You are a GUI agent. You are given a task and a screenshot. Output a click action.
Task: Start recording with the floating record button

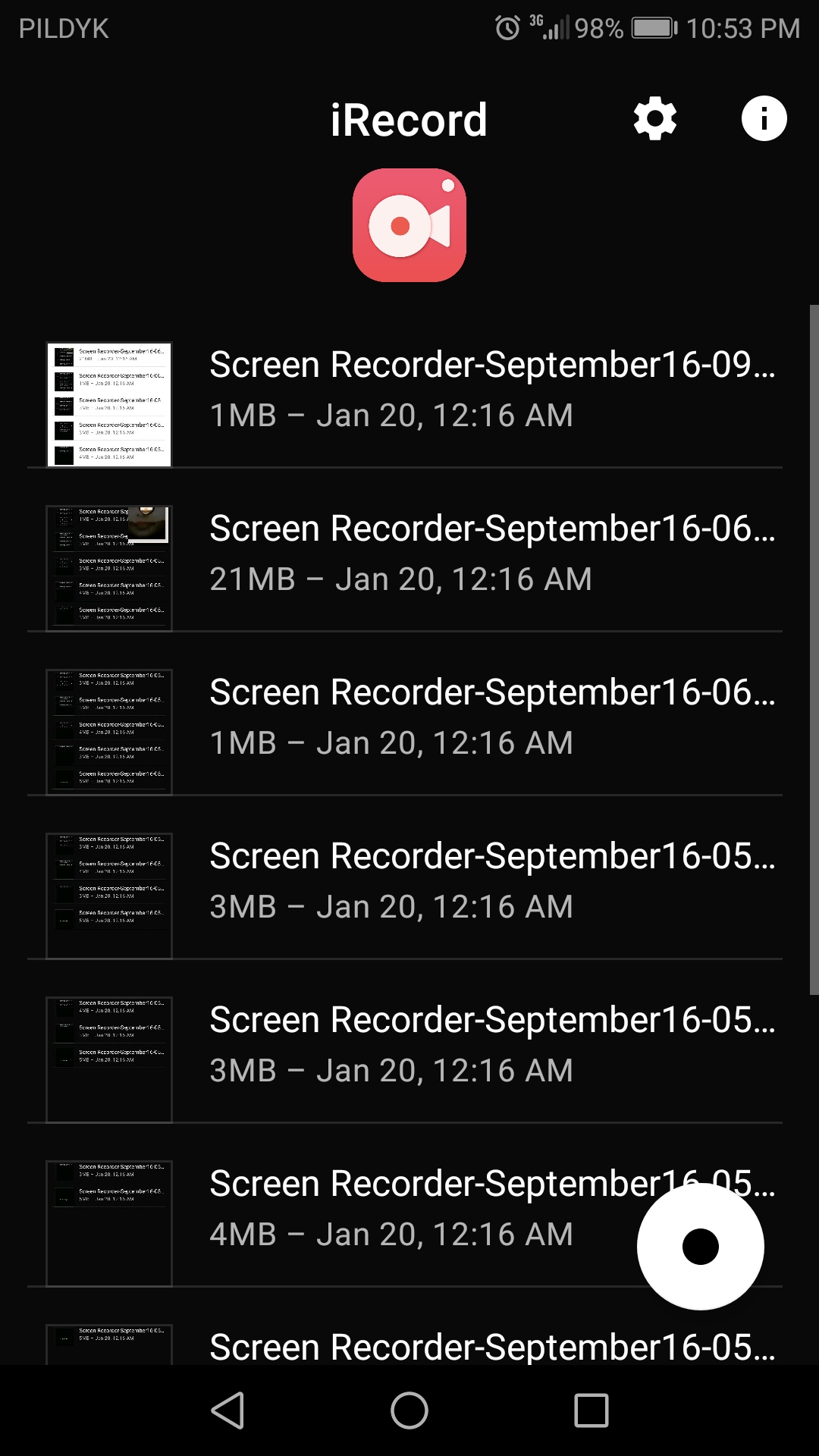point(700,1246)
